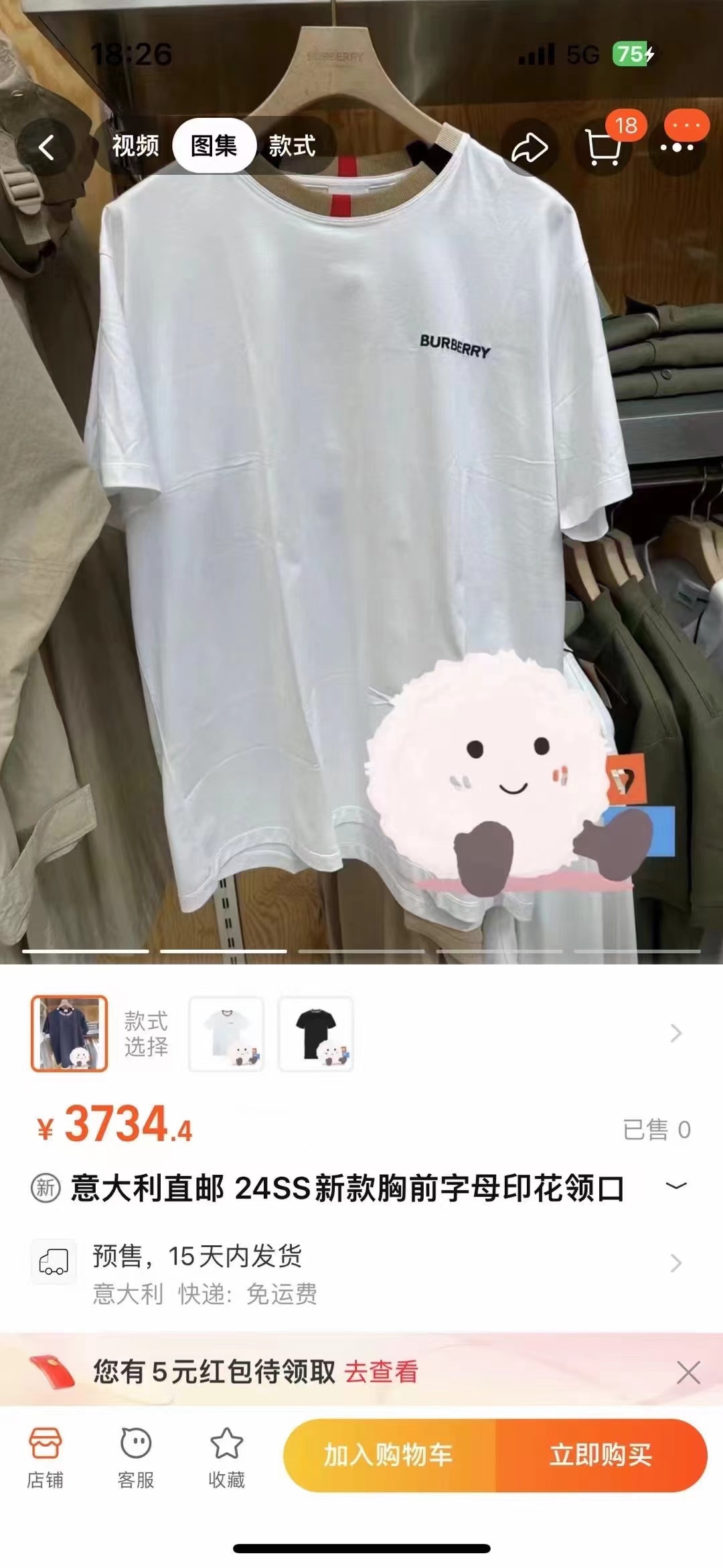Image resolution: width=723 pixels, height=1568 pixels.
Task: Open style selection via the chevron
Action: tap(675, 1034)
